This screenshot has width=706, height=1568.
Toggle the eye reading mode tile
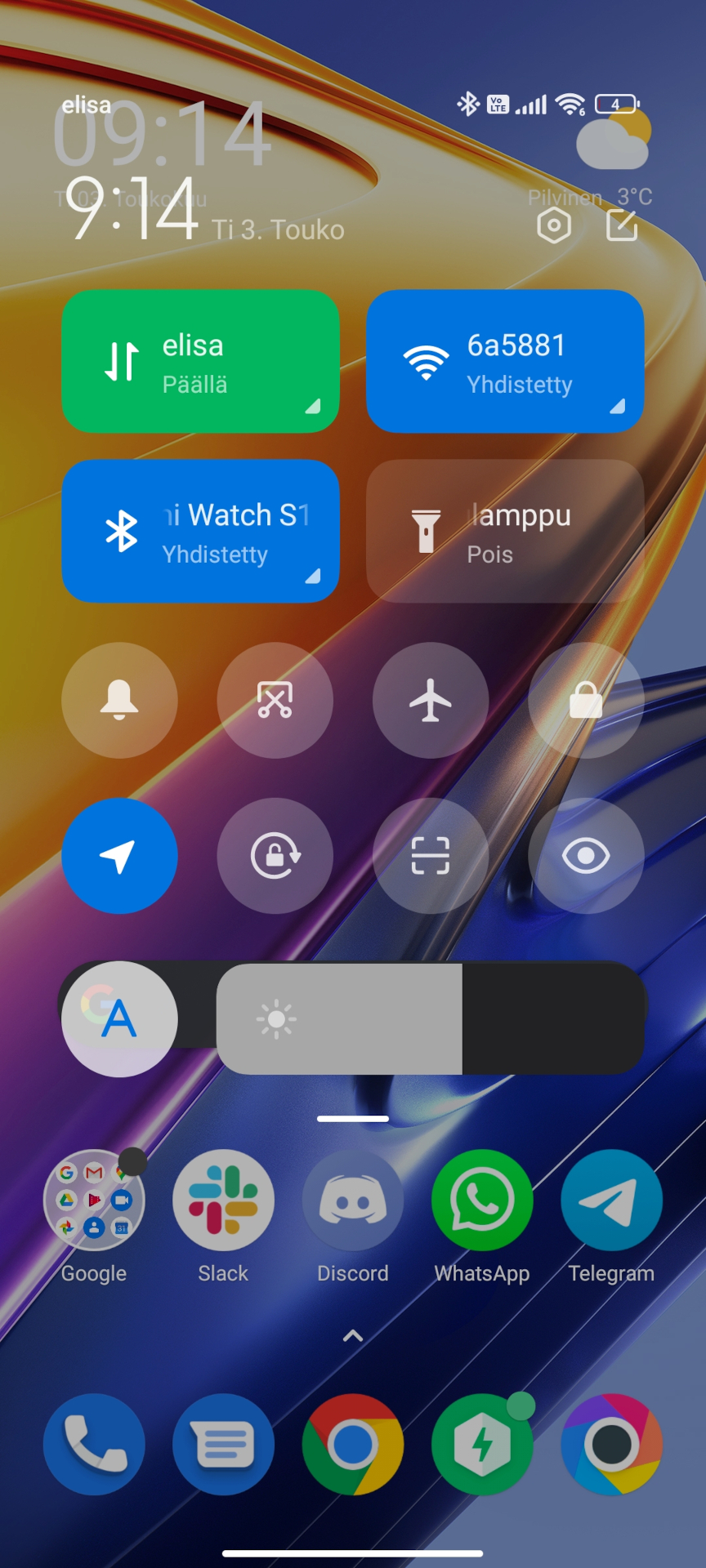pos(586,856)
